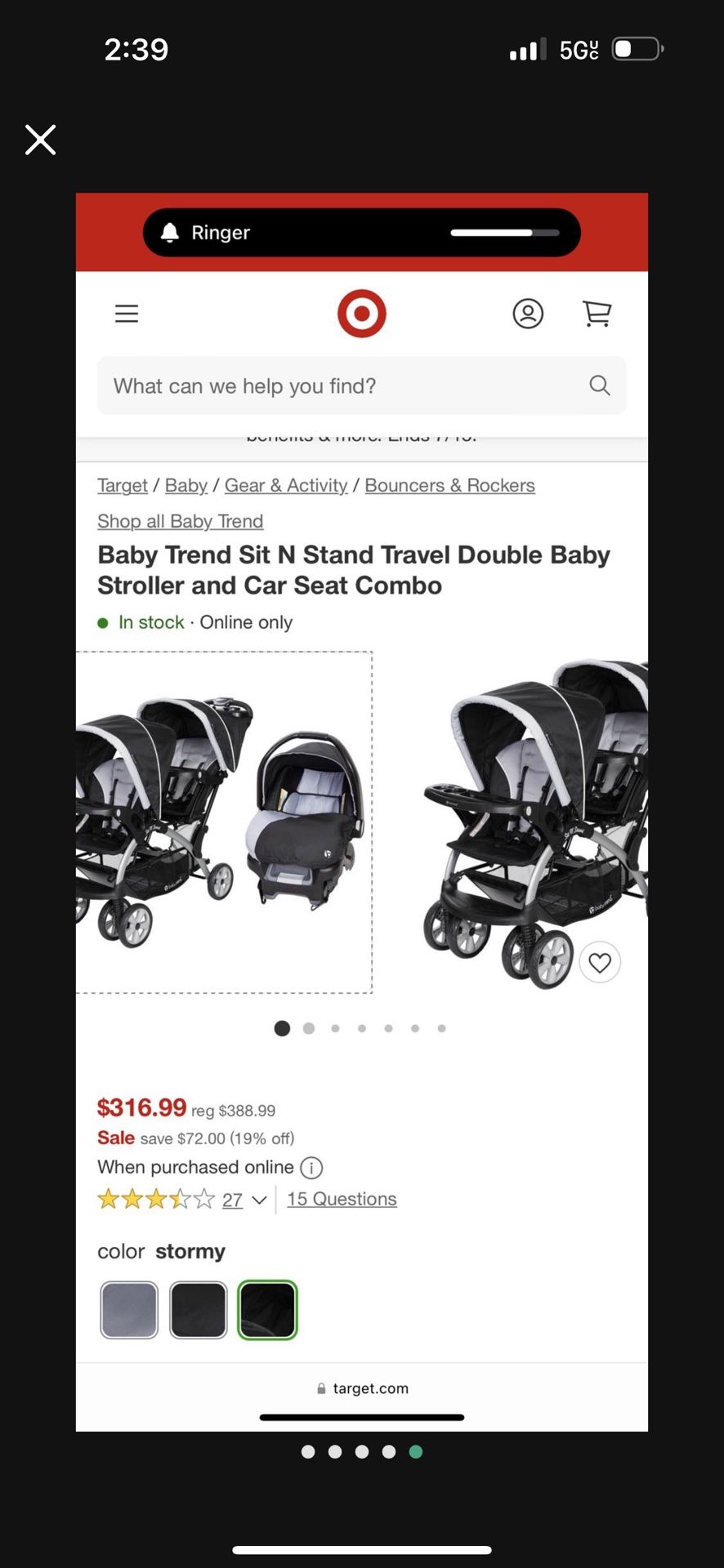Expand the 27 reviews chevron
Image resolution: width=724 pixels, height=1568 pixels.
tap(259, 1200)
